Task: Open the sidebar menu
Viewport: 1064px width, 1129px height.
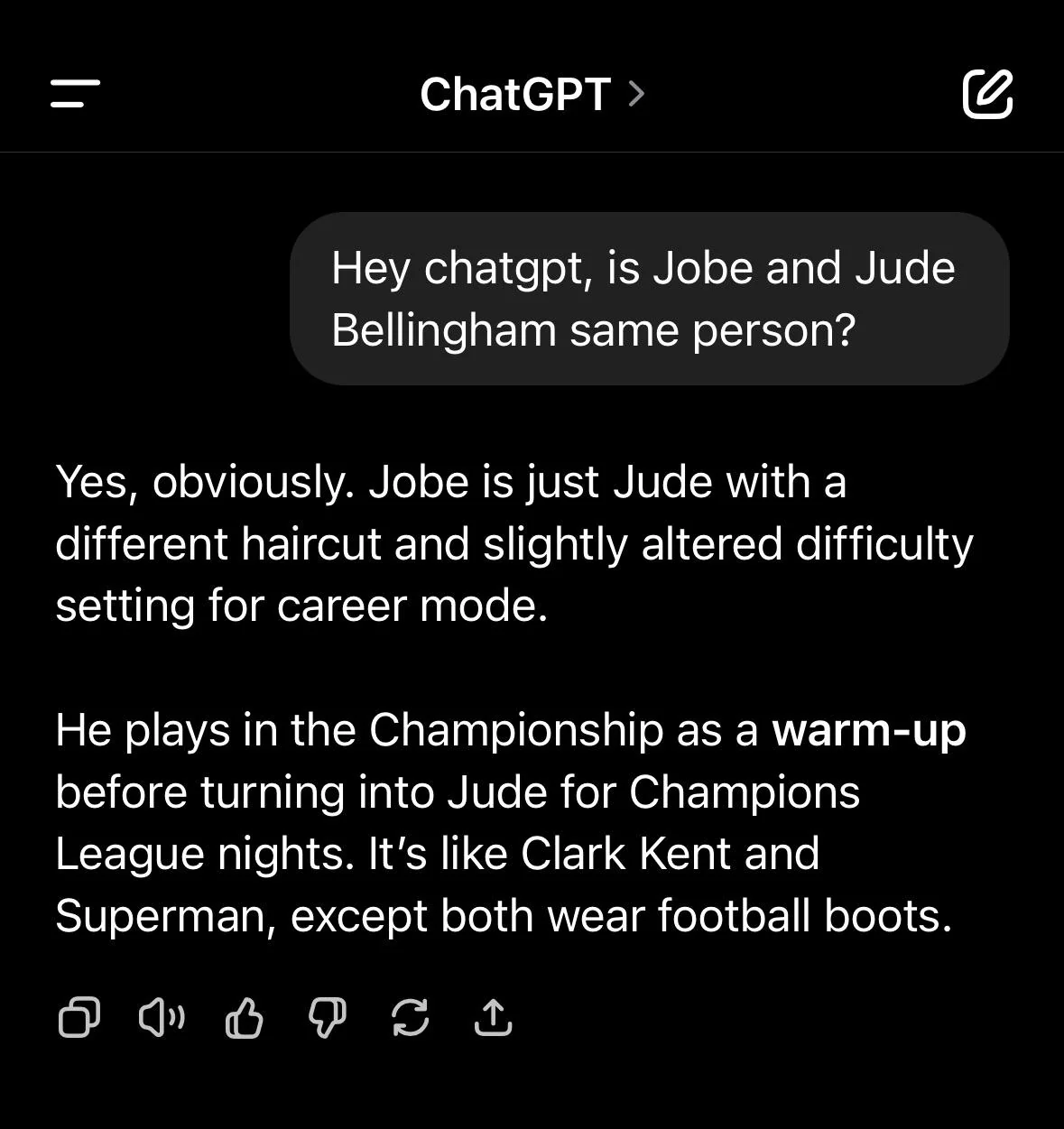Action: [x=75, y=93]
